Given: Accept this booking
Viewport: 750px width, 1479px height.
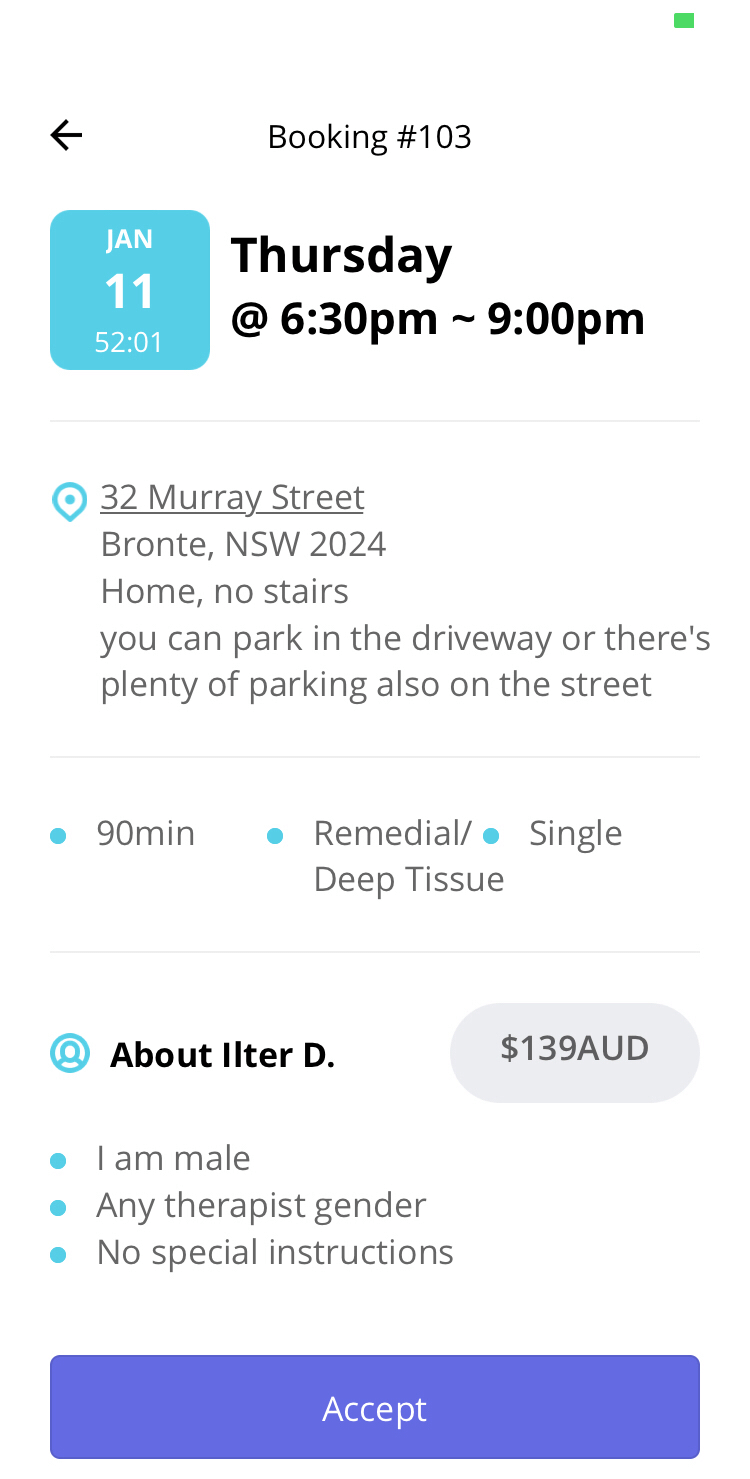Looking at the screenshot, I should point(375,1407).
